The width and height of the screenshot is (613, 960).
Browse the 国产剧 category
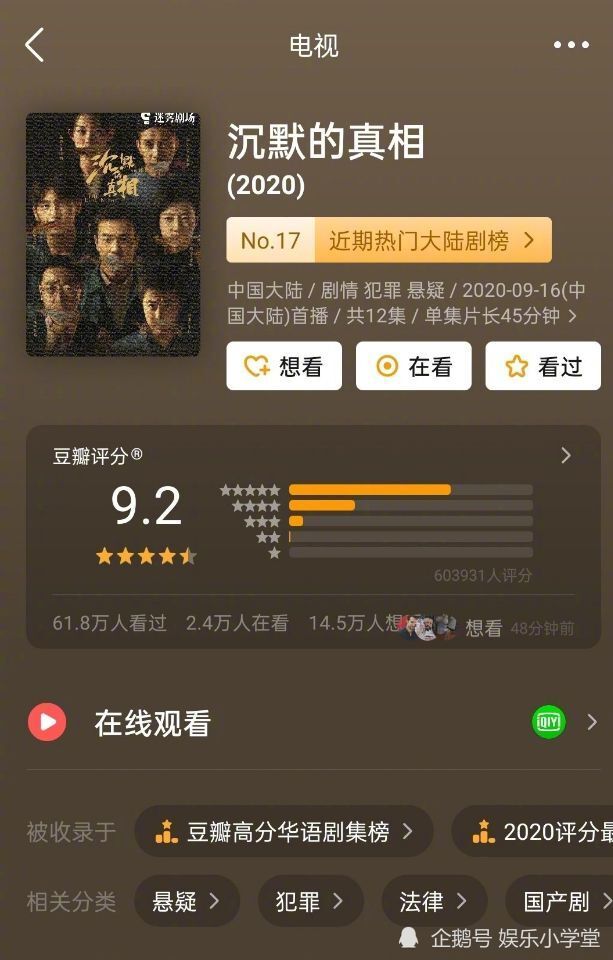560,901
